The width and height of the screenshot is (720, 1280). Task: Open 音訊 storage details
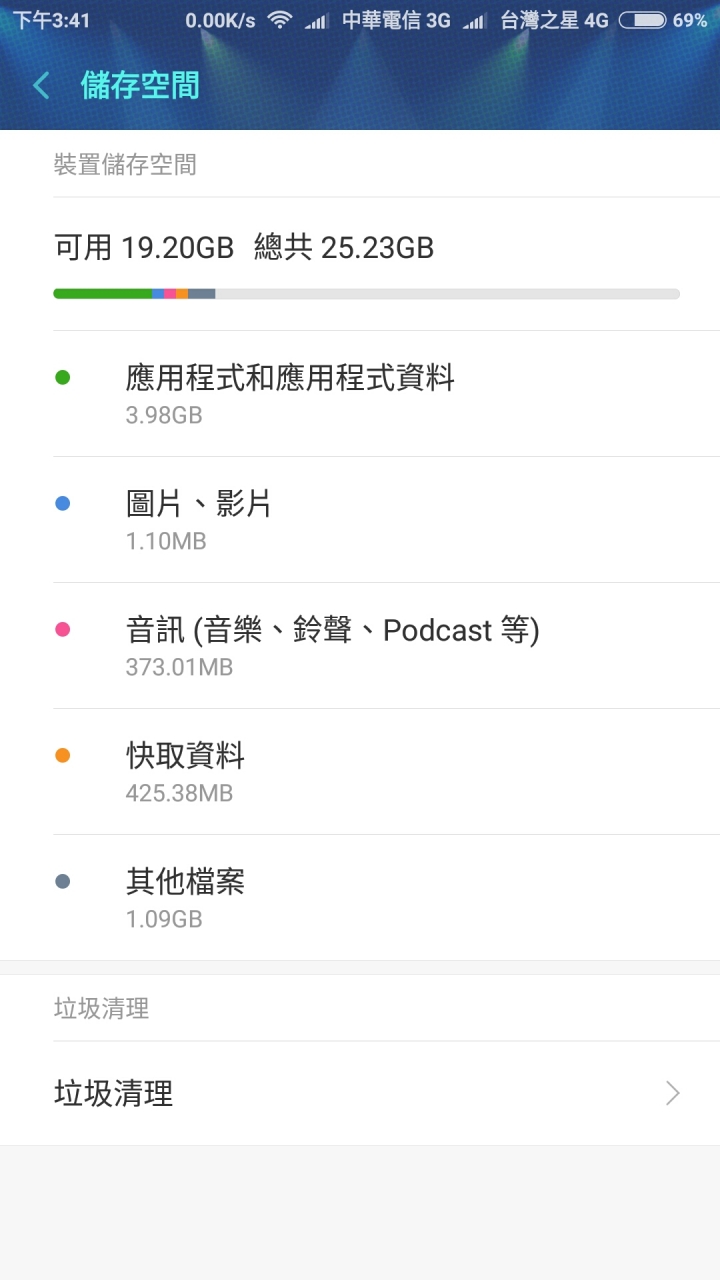click(360, 646)
